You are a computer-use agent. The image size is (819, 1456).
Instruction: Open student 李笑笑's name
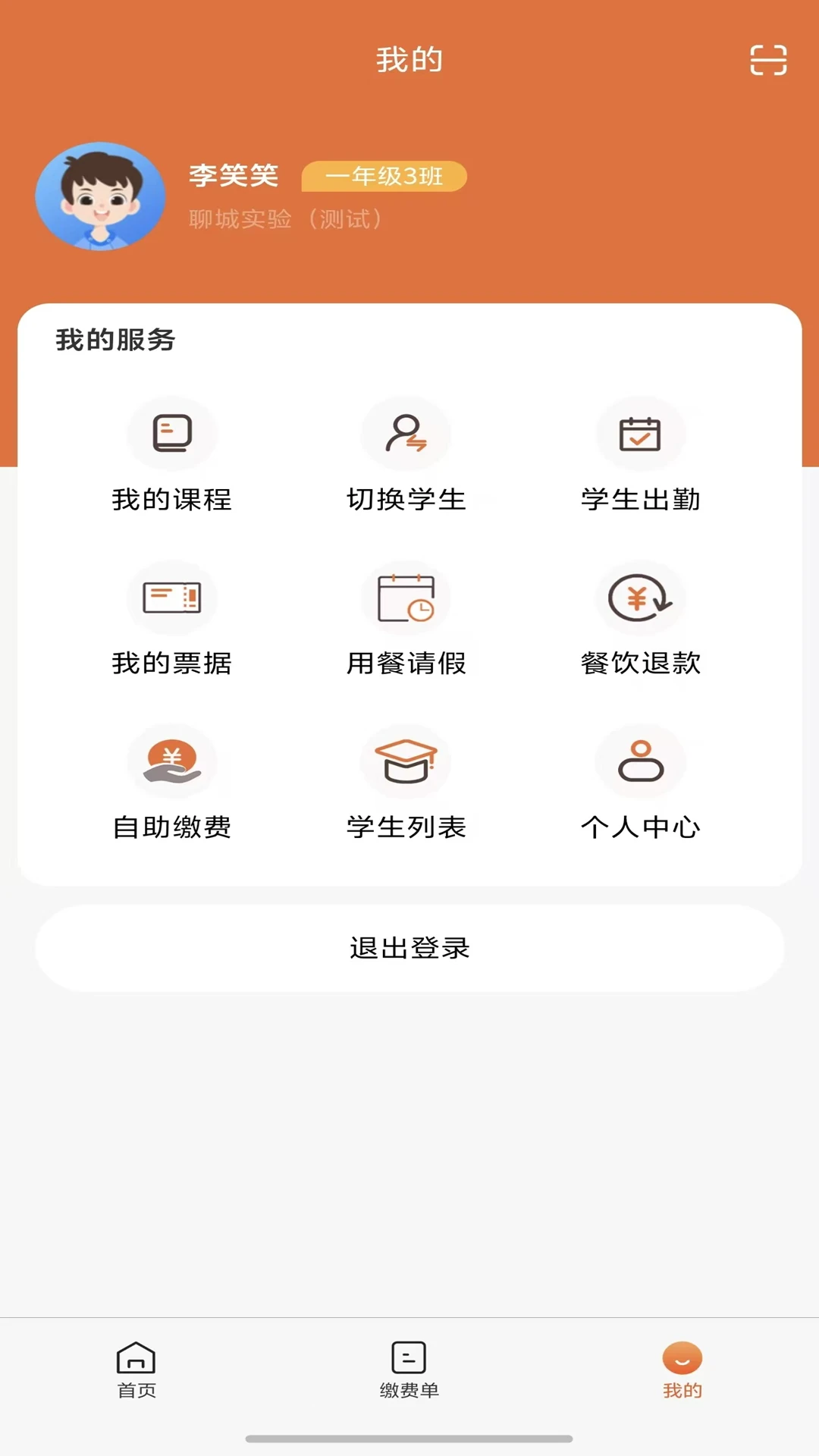233,176
